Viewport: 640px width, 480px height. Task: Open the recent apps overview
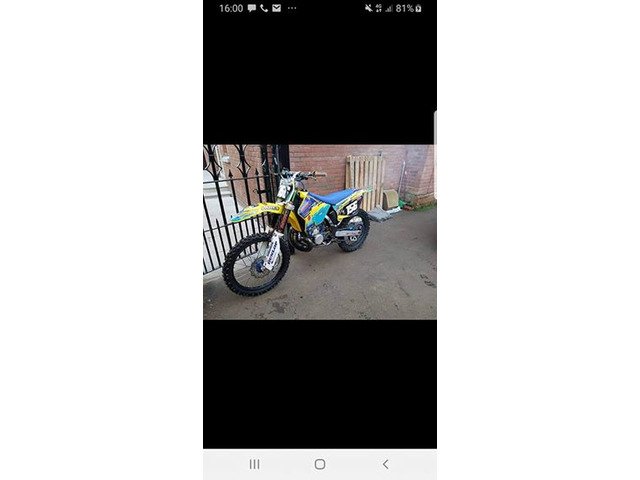pyautogui.click(x=254, y=464)
